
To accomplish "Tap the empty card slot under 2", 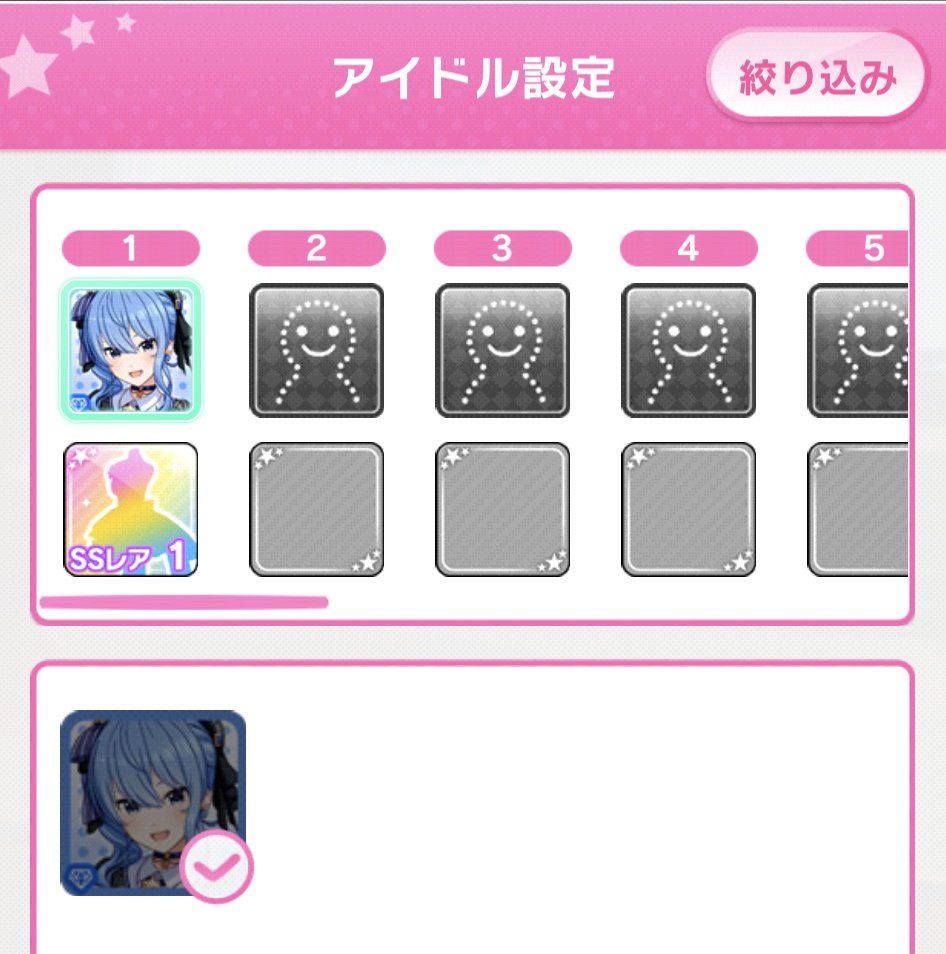I will coord(316,510).
